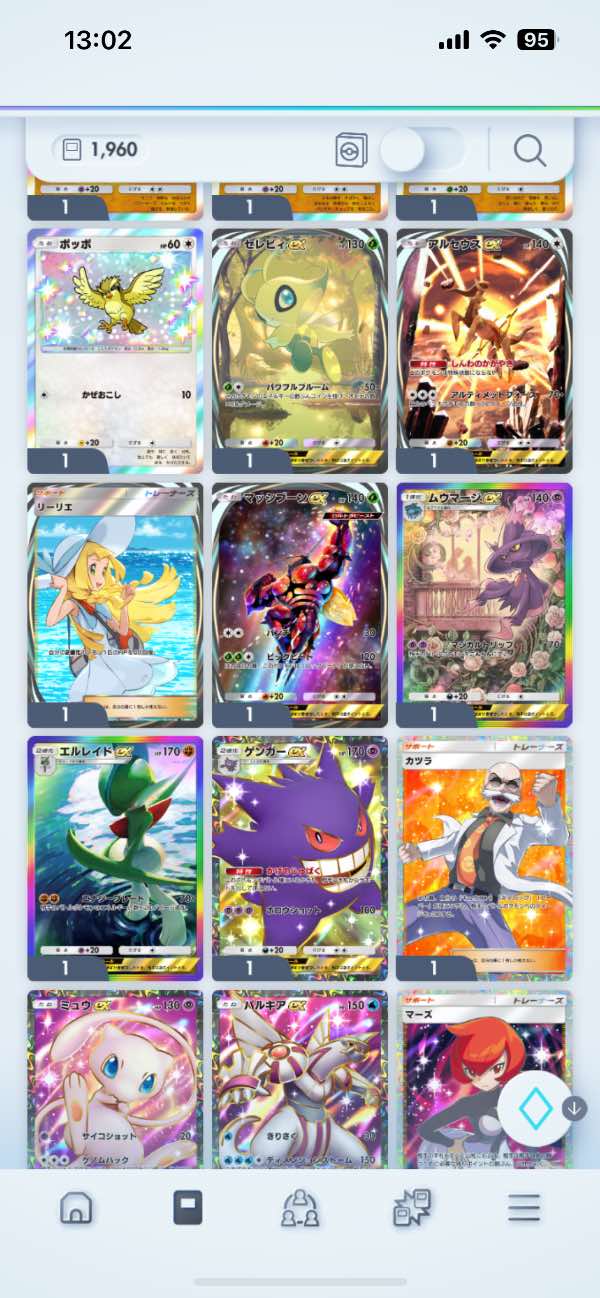Open the hamburger menu tab
Screen dimensions: 600x1298
[x=523, y=1208]
